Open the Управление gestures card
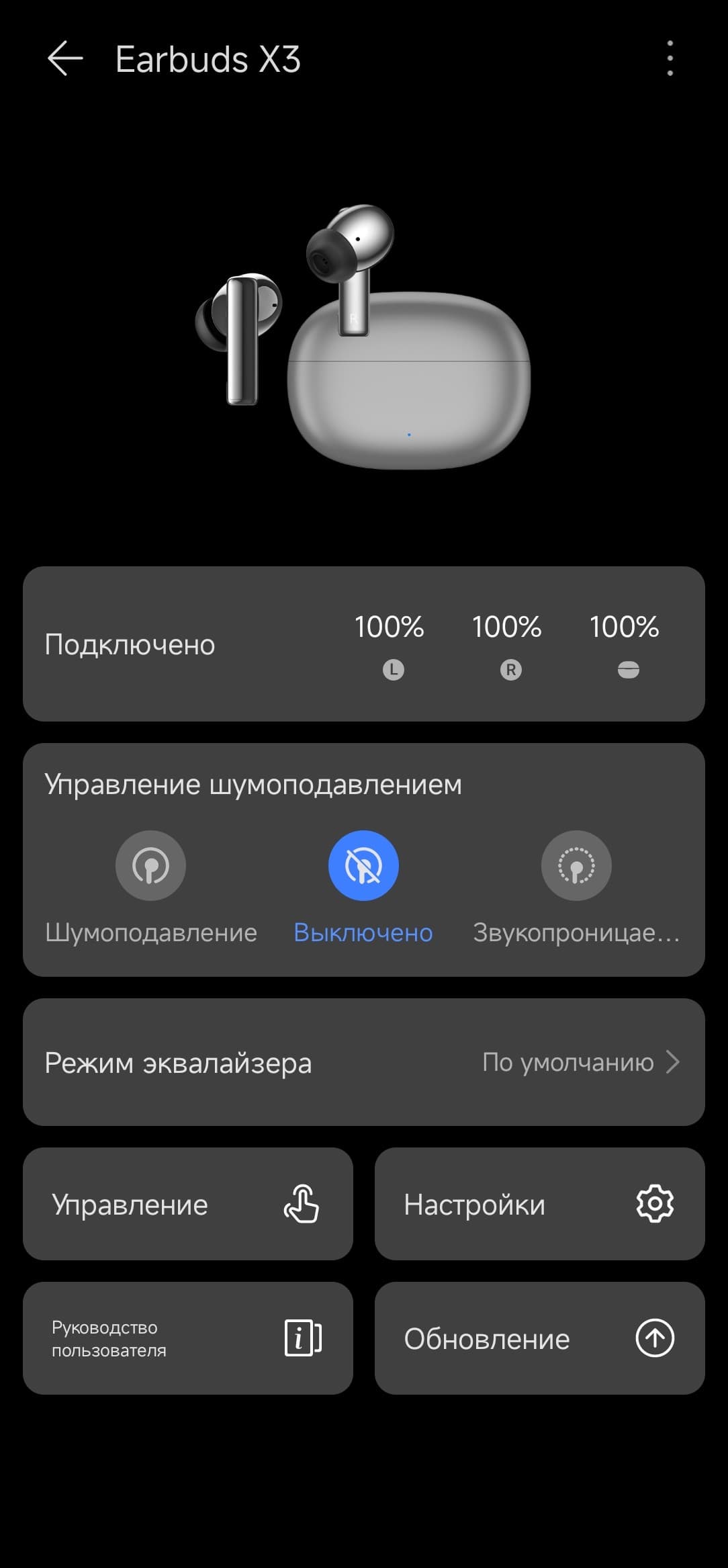The height and width of the screenshot is (1568, 728). point(188,1204)
